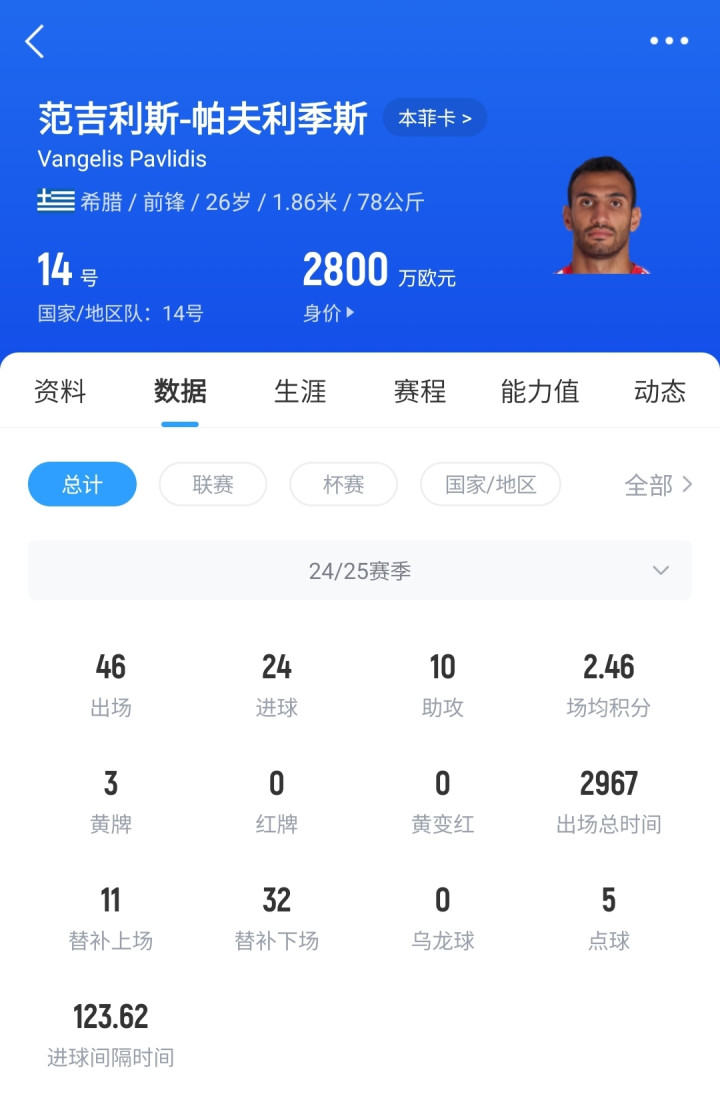Open the 本菲卡 club page
The image size is (720, 1104).
pos(434,118)
